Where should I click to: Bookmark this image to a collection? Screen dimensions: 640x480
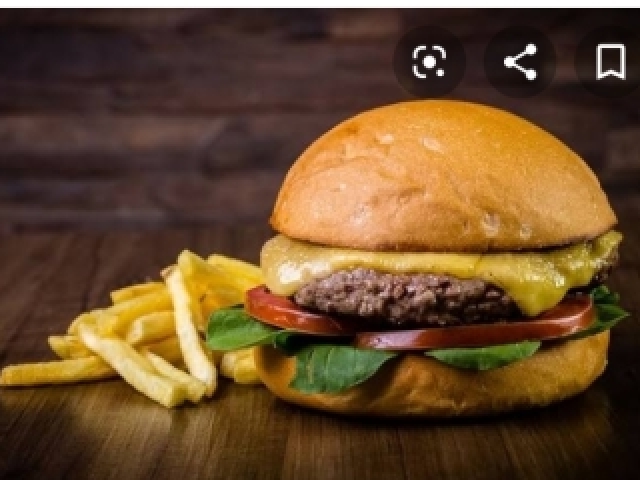[x=610, y=62]
